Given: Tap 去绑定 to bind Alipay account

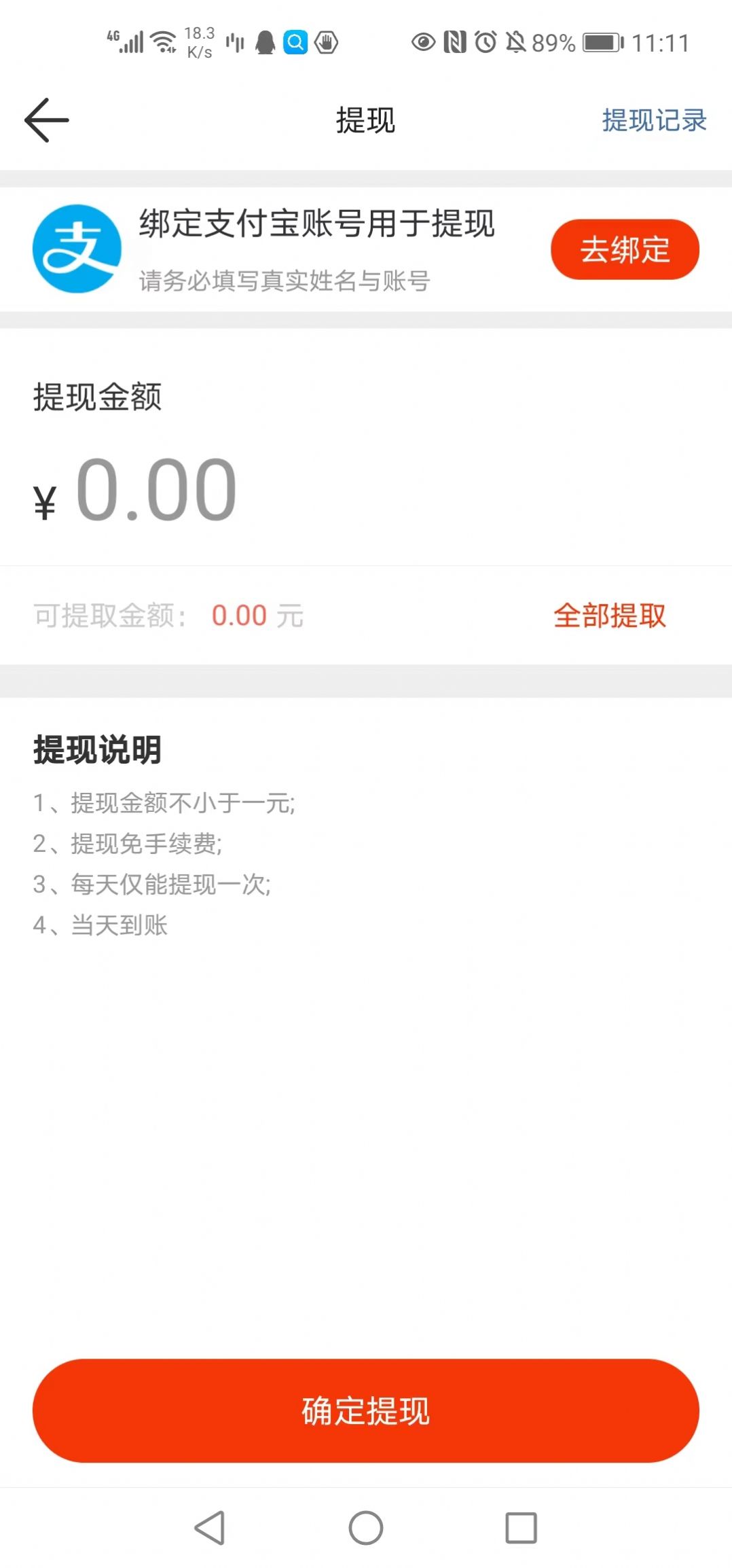Looking at the screenshot, I should pos(624,249).
